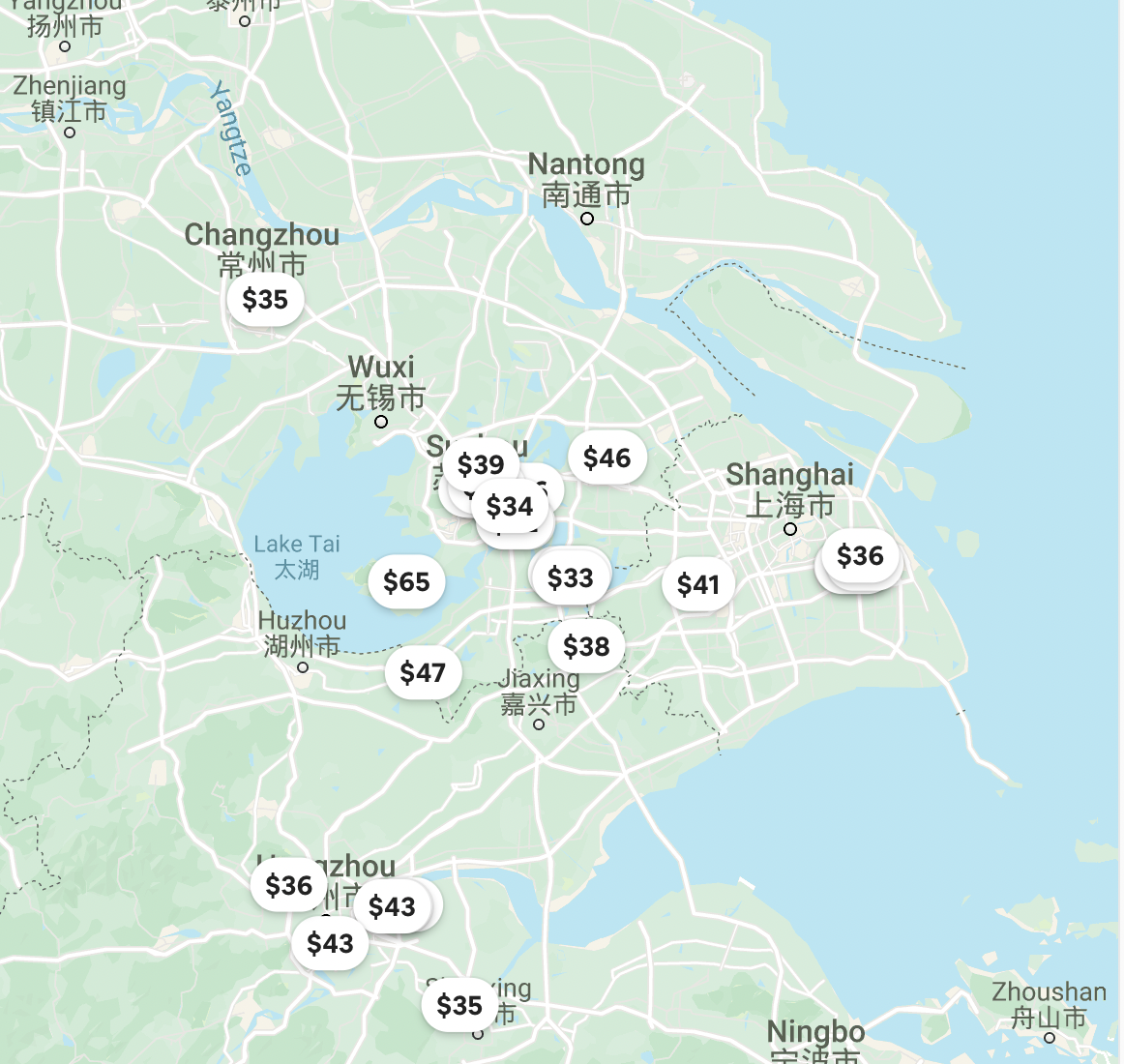Tap the $34 price marker

pyautogui.click(x=510, y=506)
